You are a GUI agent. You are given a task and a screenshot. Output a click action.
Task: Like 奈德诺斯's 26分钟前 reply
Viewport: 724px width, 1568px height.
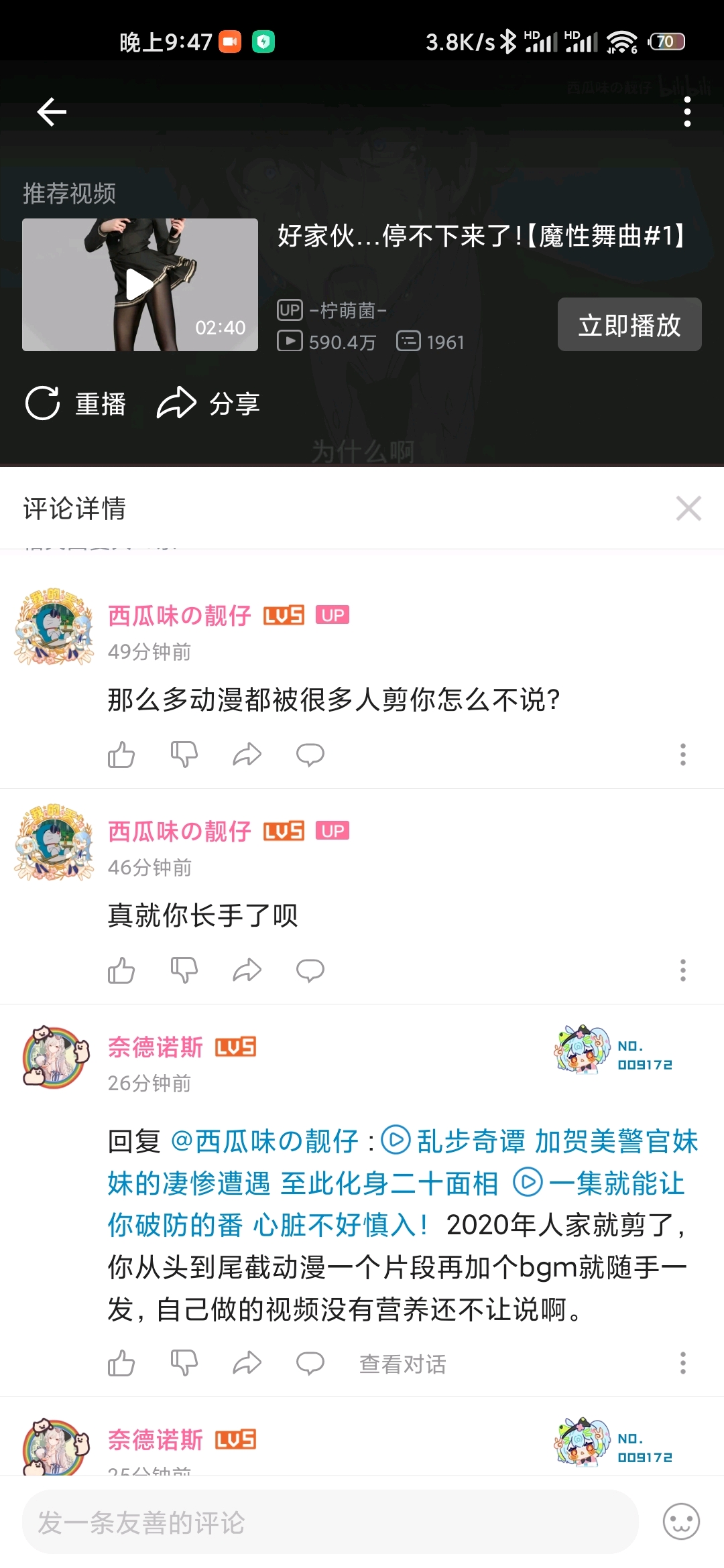121,1363
